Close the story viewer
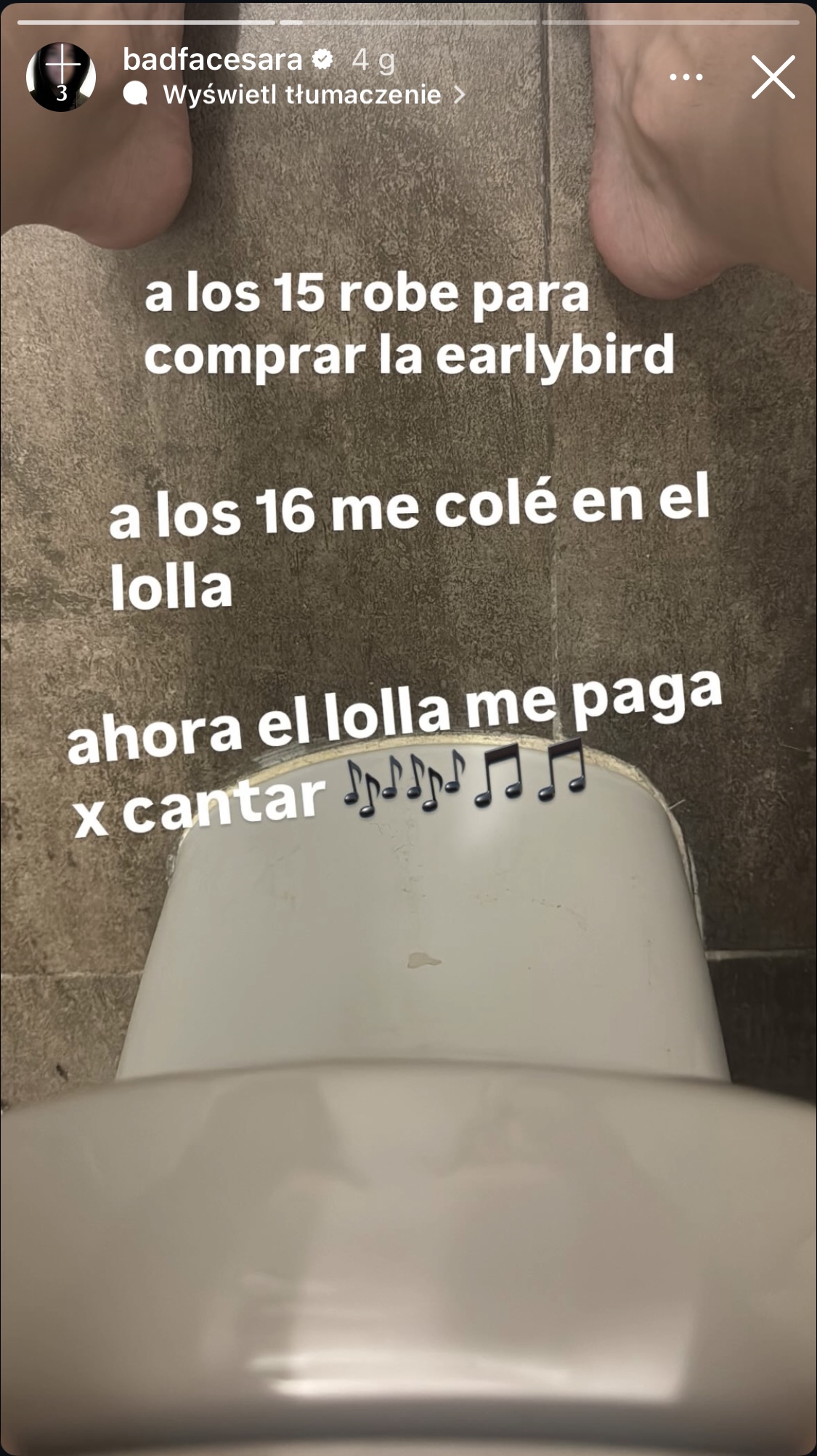The width and height of the screenshot is (817, 1456). click(x=773, y=77)
